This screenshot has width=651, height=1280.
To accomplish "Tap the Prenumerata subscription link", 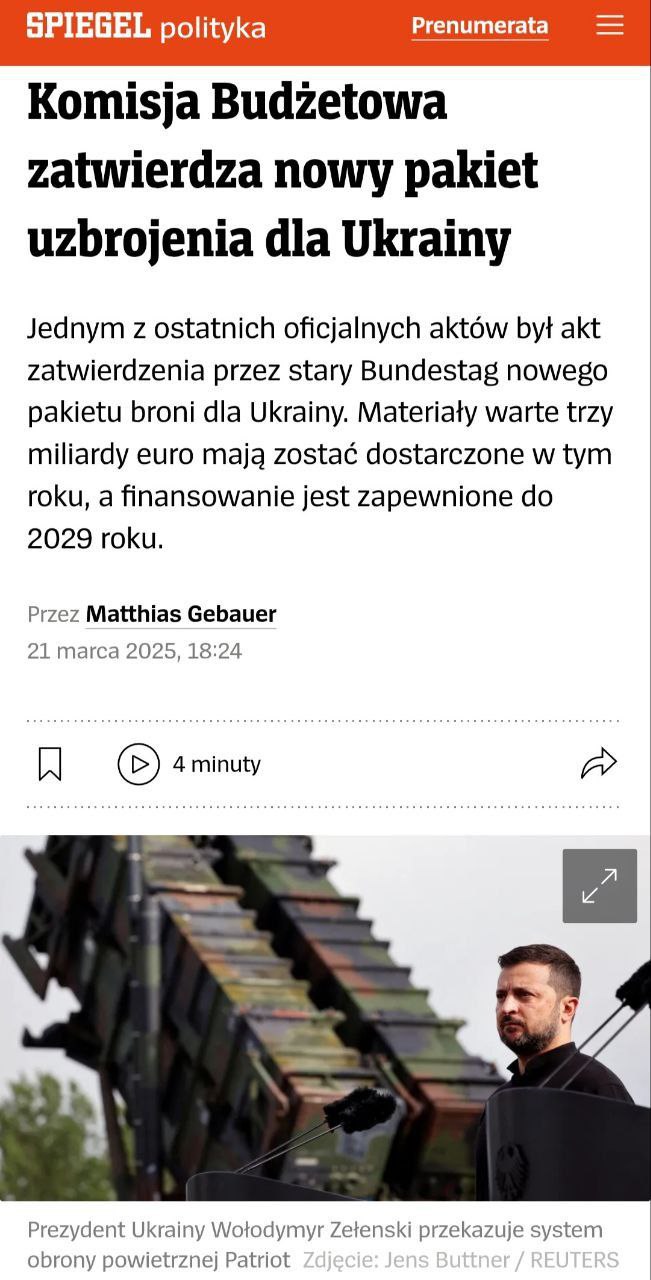I will point(480,26).
